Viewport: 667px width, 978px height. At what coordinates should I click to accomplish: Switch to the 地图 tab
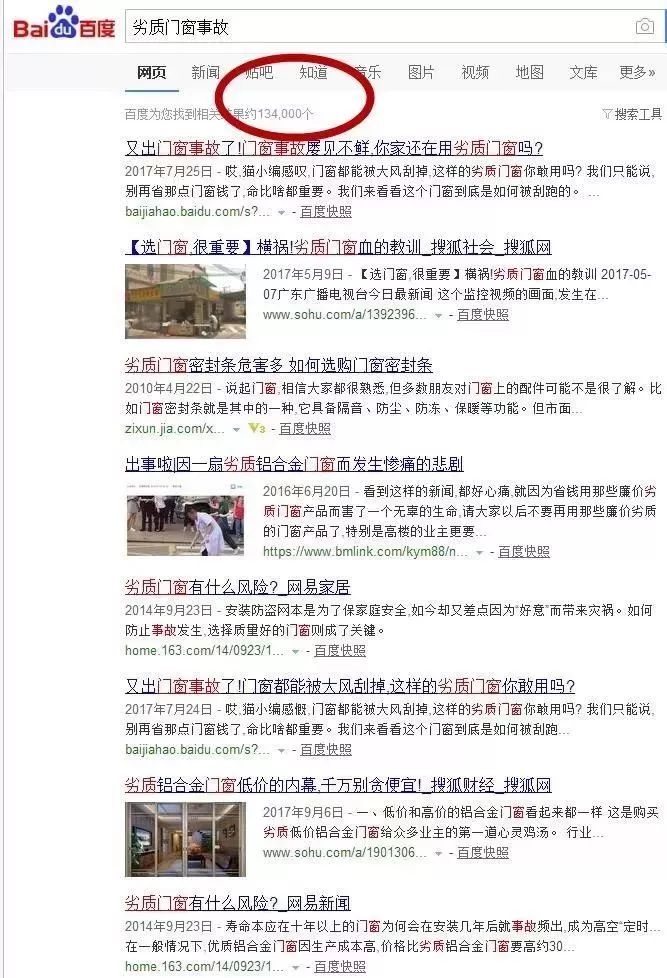coord(529,72)
